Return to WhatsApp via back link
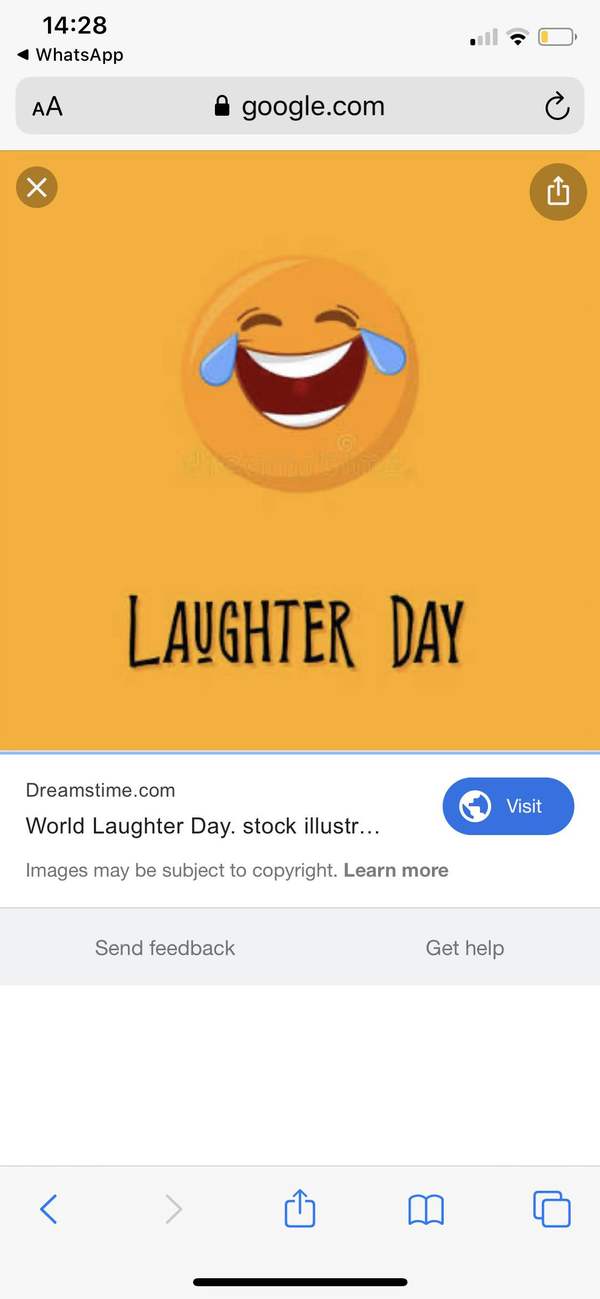The image size is (600, 1299). 70,55
